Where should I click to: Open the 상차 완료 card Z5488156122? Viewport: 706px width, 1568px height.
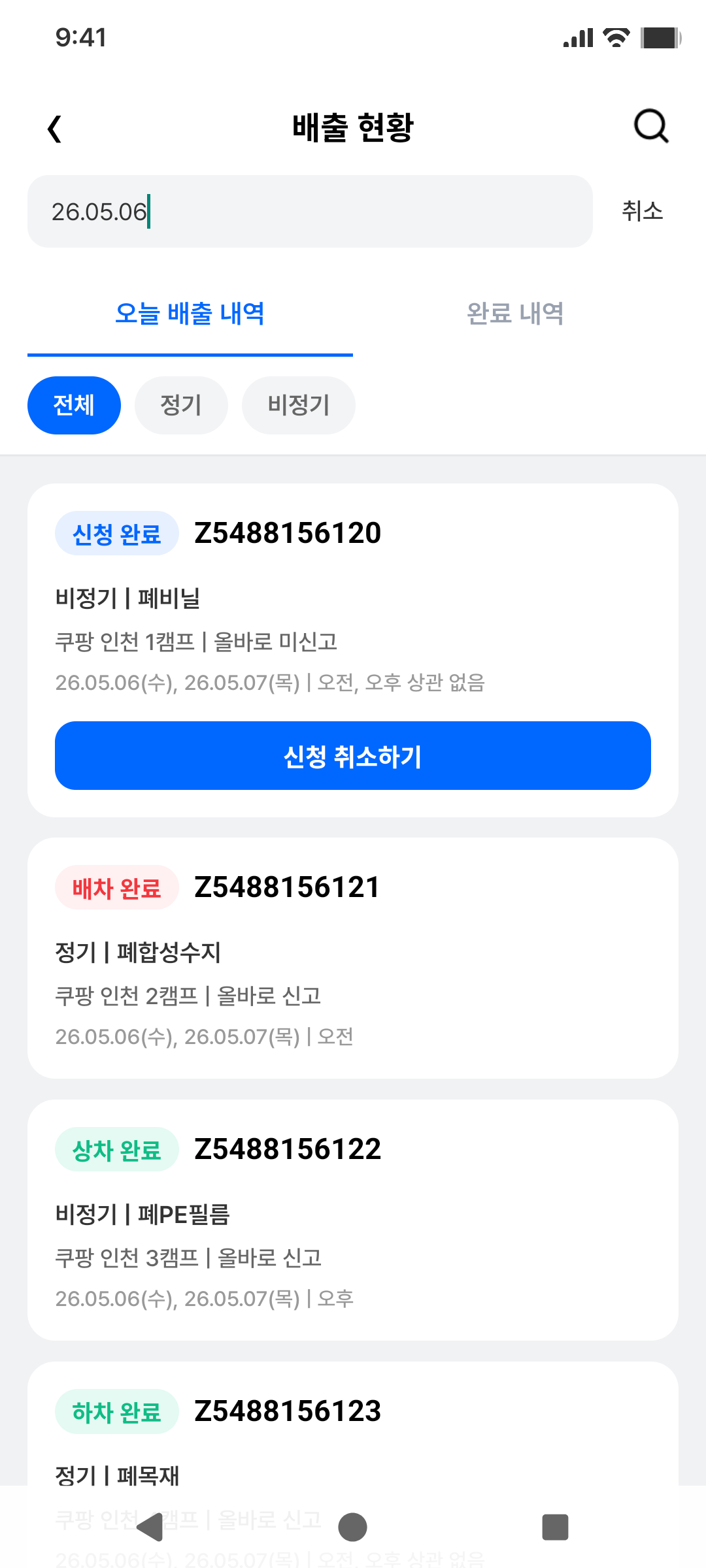tap(353, 1220)
